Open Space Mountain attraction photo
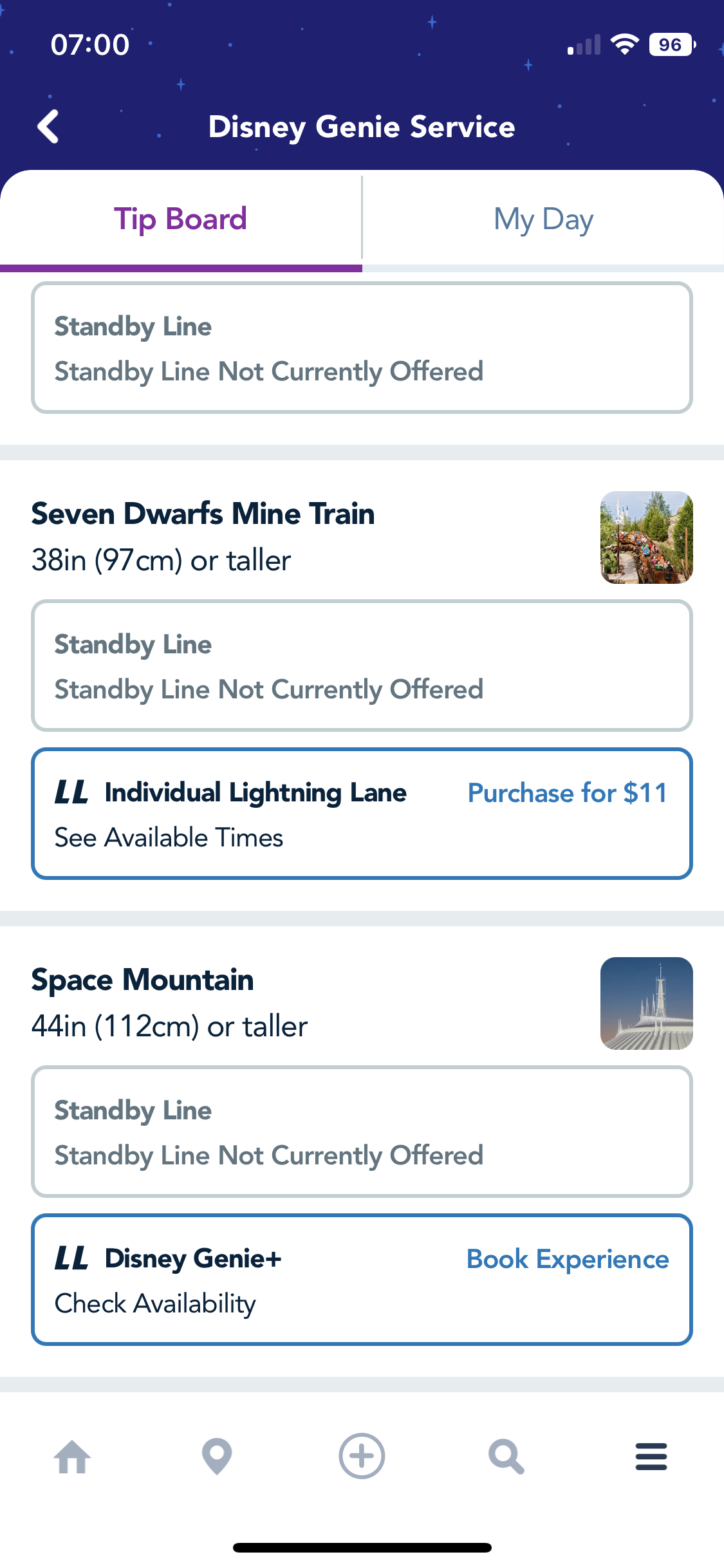The width and height of the screenshot is (724, 1568). click(x=646, y=1003)
